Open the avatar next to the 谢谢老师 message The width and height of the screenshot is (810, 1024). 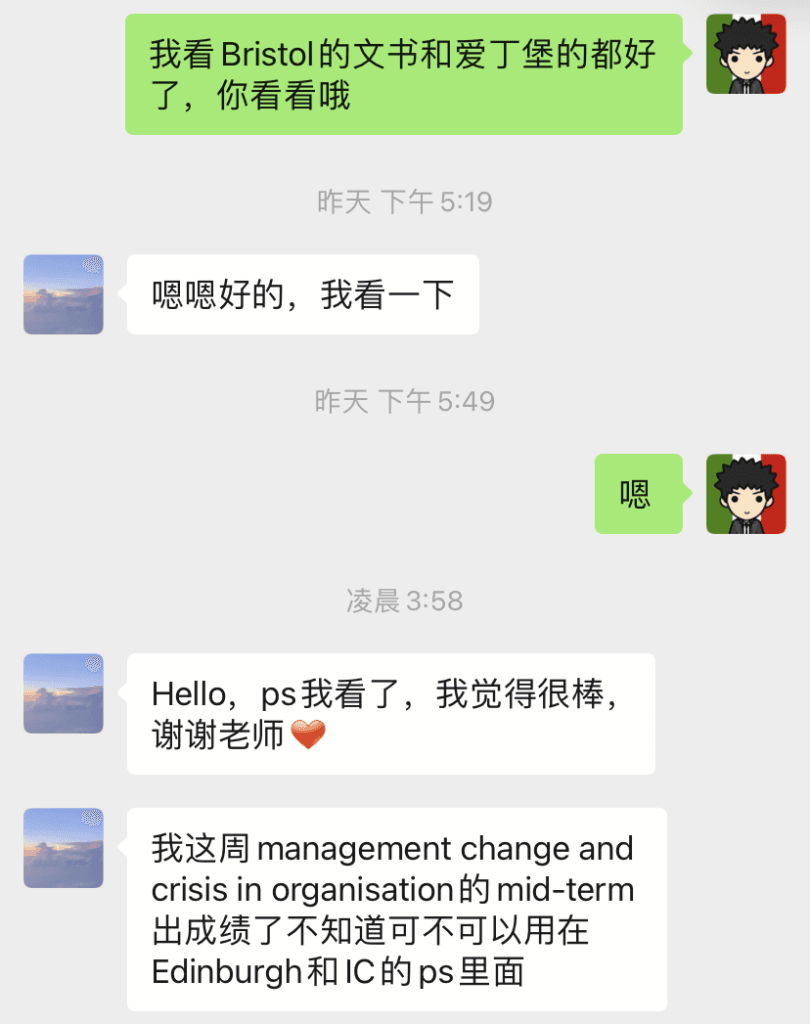point(63,694)
